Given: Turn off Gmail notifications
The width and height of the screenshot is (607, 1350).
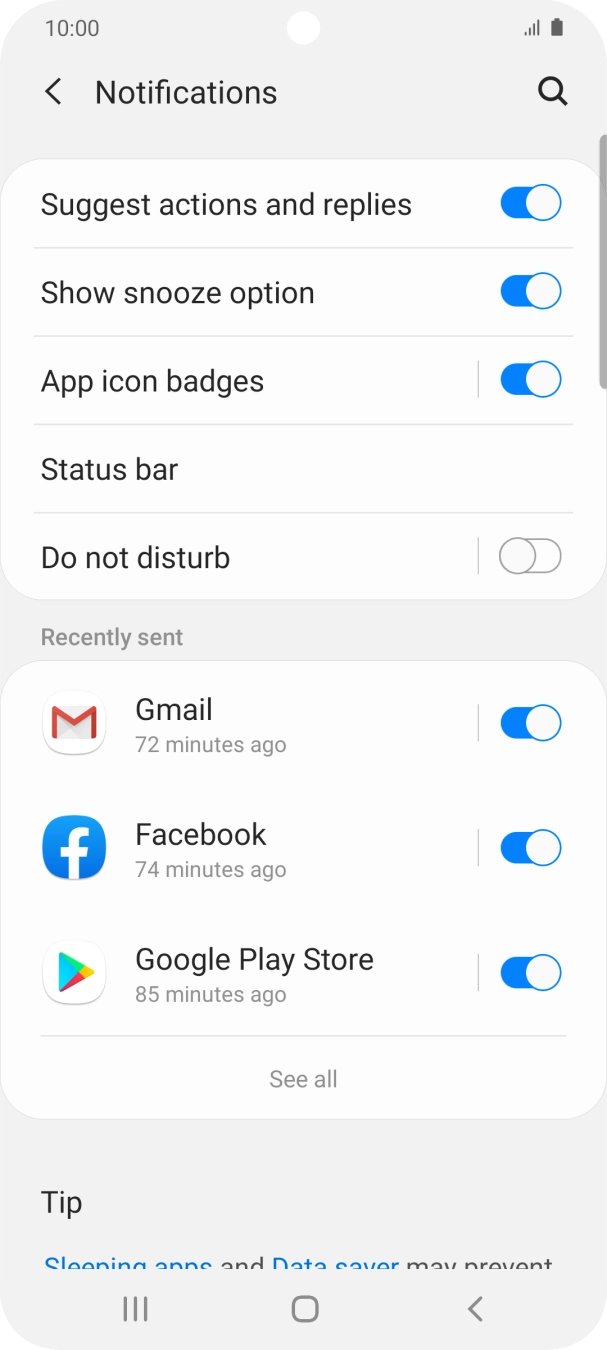Looking at the screenshot, I should pyautogui.click(x=530, y=723).
